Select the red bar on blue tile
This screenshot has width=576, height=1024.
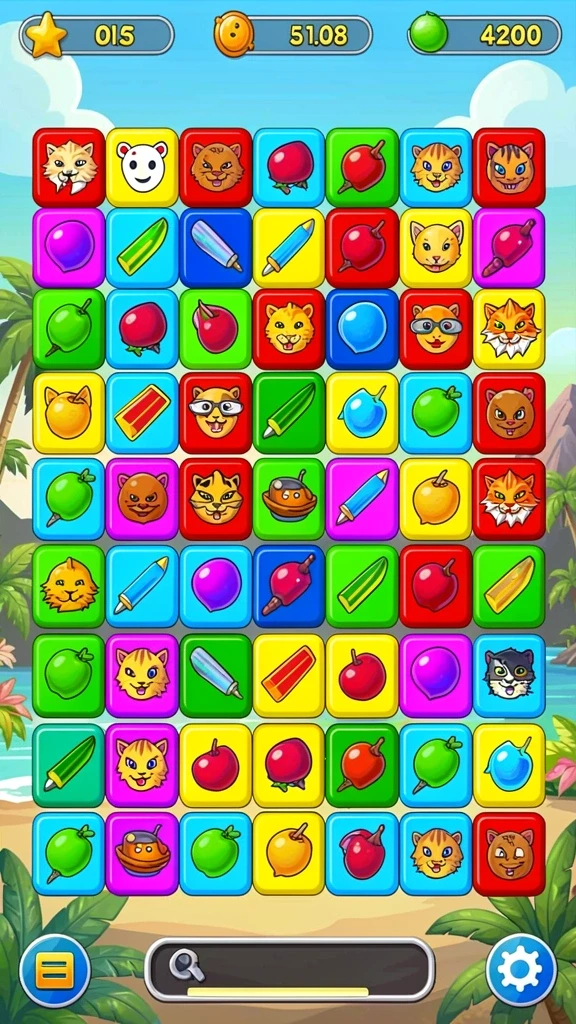pyautogui.click(x=142, y=413)
